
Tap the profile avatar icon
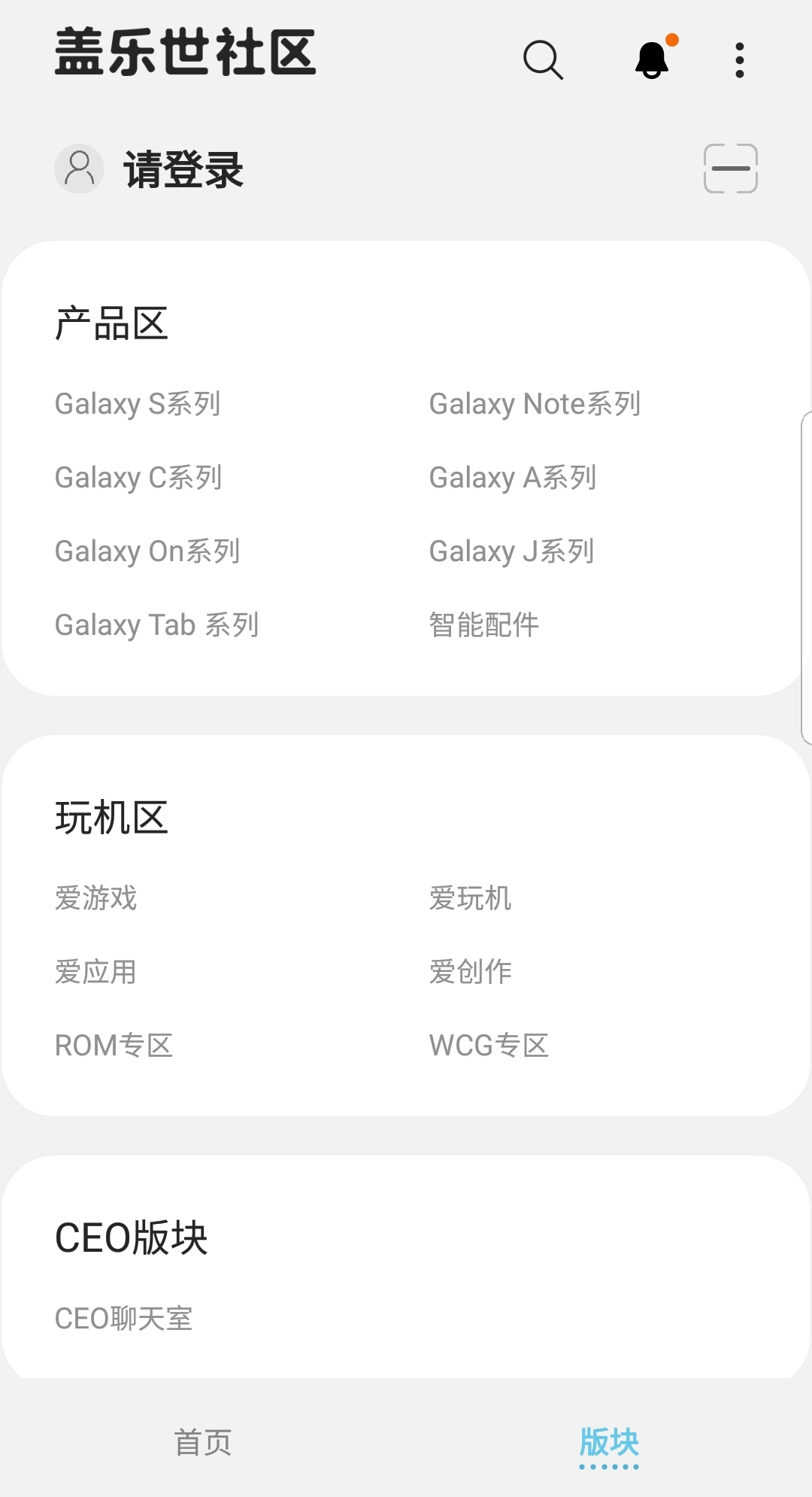tap(79, 169)
